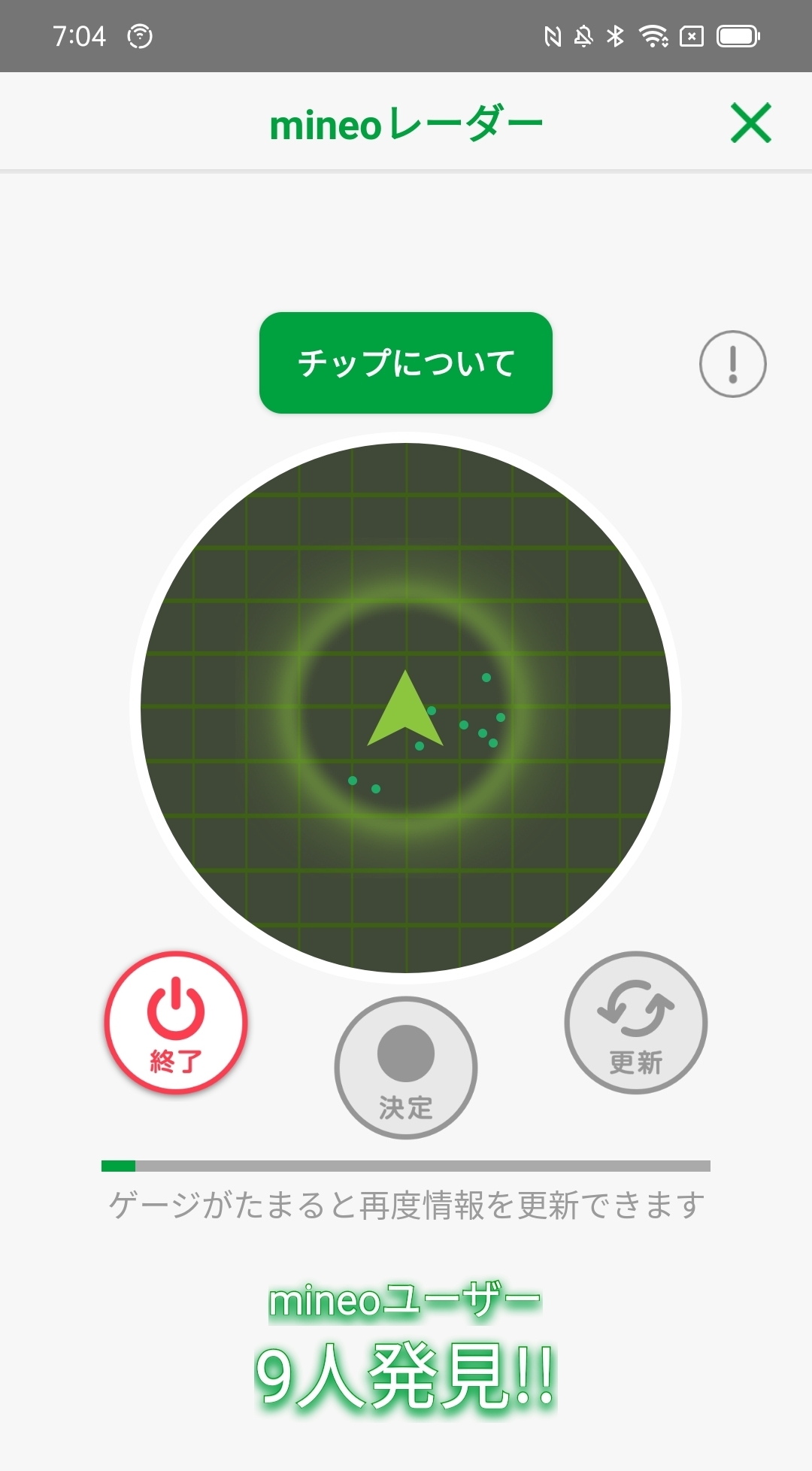Open the exclamation mark notice icon
Image resolution: width=812 pixels, height=1471 pixels.
click(732, 364)
